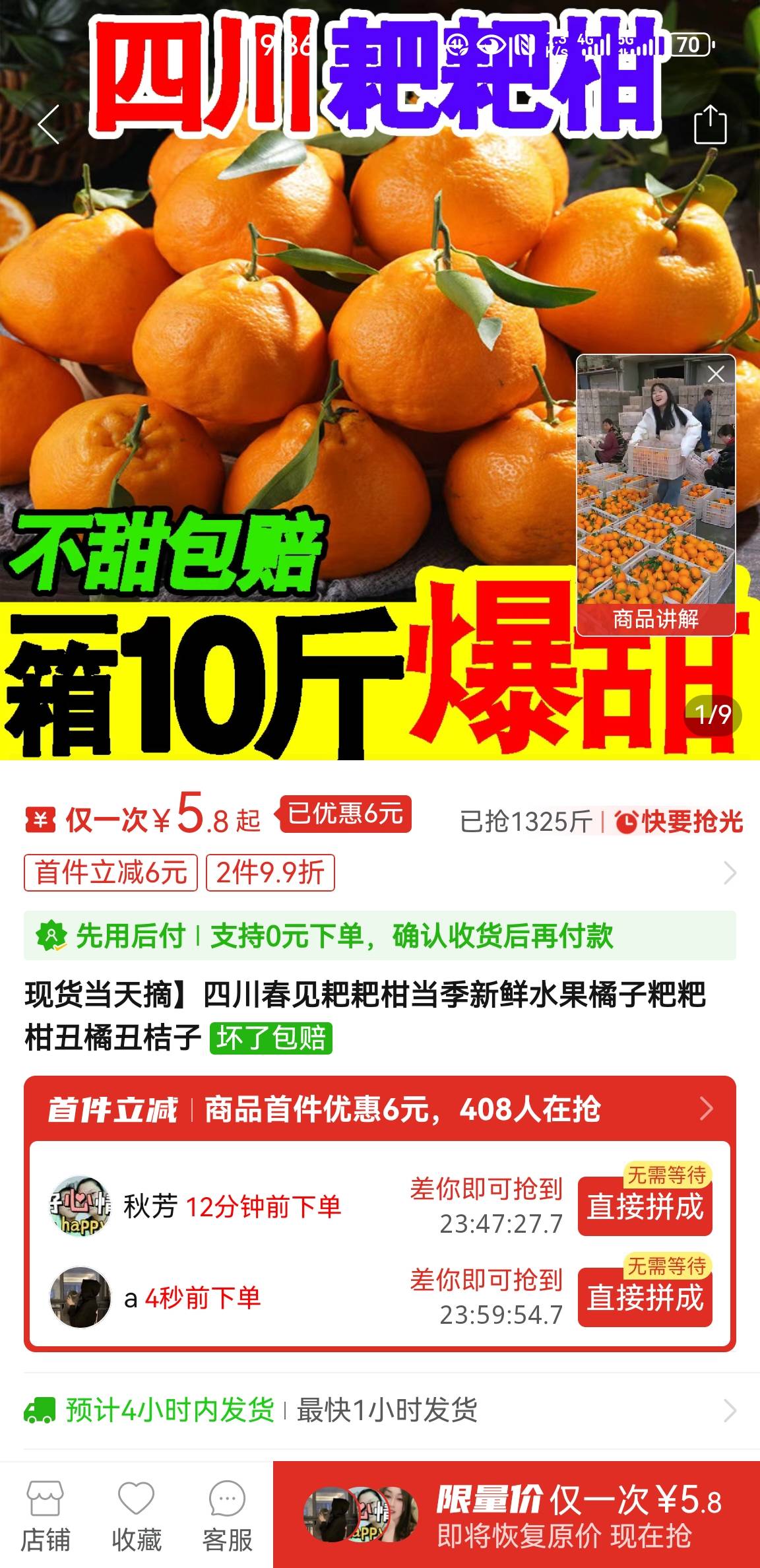Join 秋芳's group with 直接拼成

tap(645, 1207)
